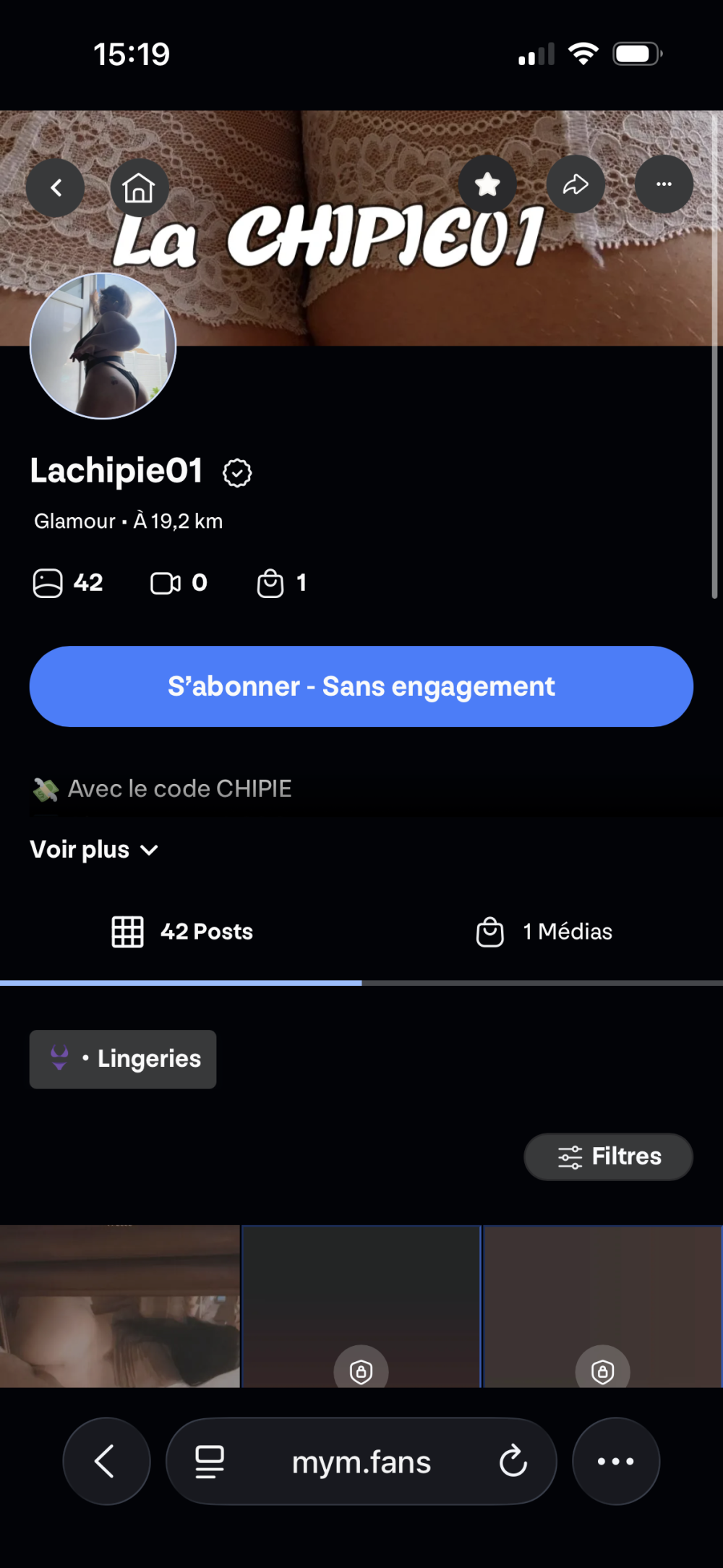Reload the mym.fans page
This screenshot has height=1568, width=723.
(x=513, y=1462)
